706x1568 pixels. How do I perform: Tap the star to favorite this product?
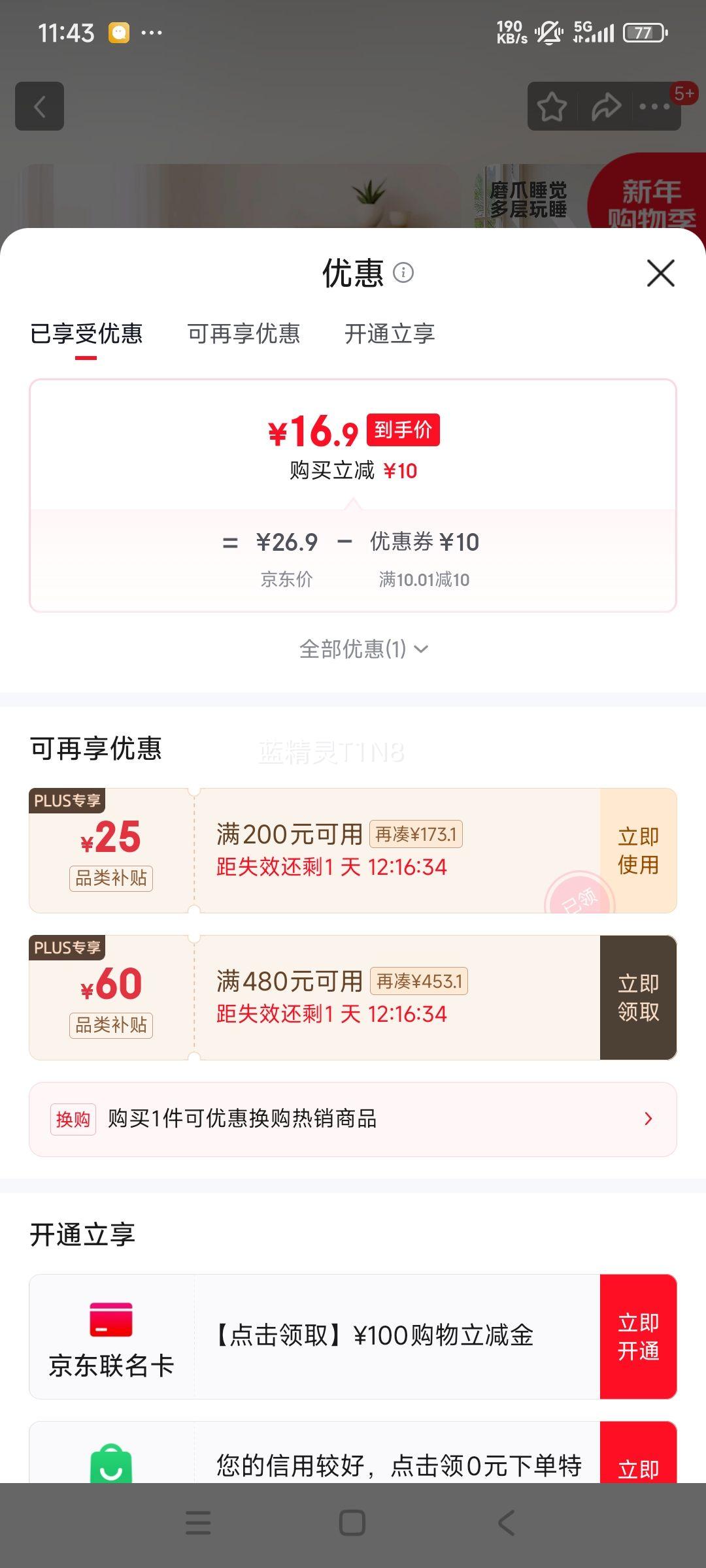pos(551,106)
